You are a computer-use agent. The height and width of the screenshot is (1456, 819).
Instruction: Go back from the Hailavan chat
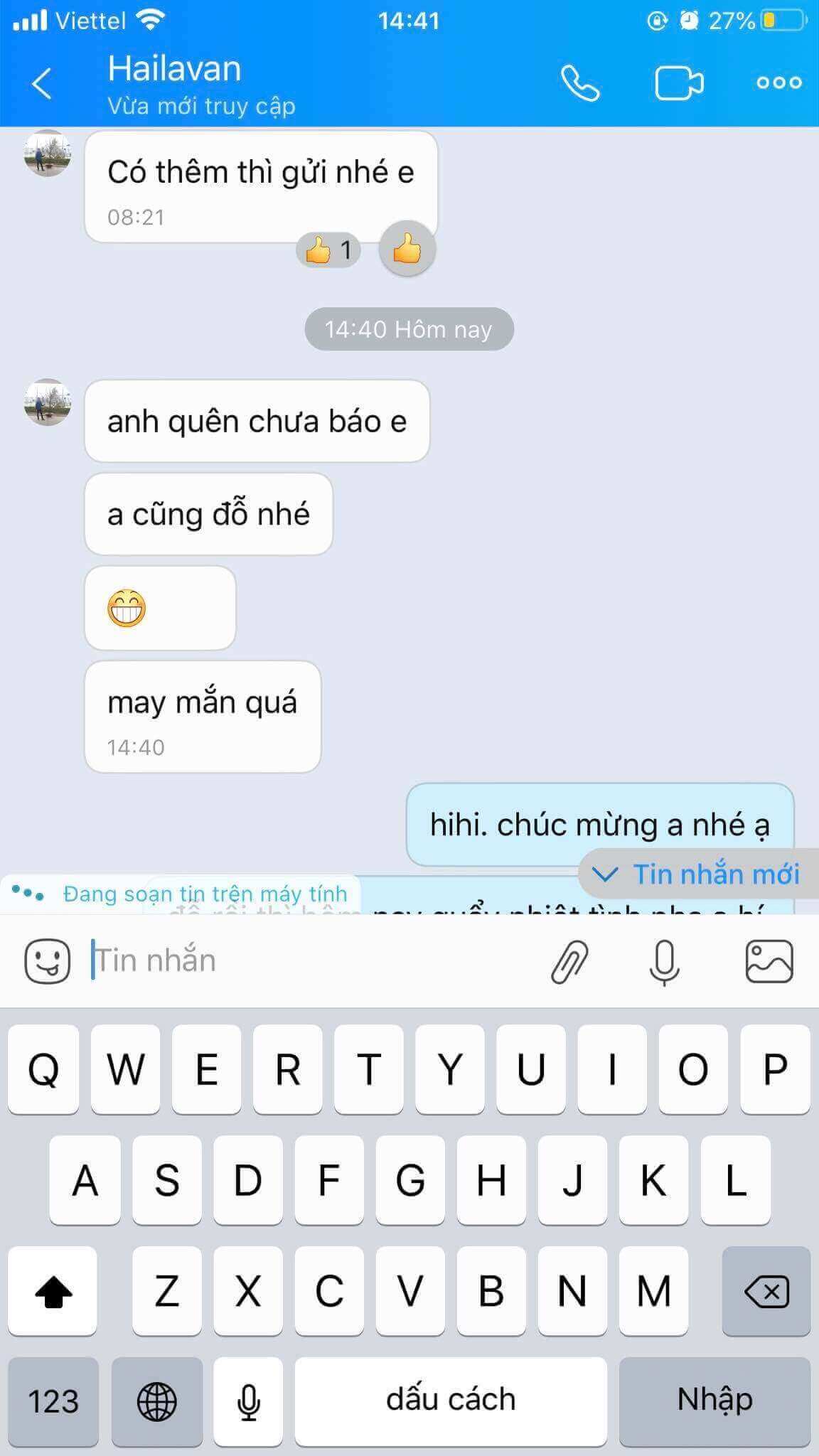pyautogui.click(x=42, y=84)
